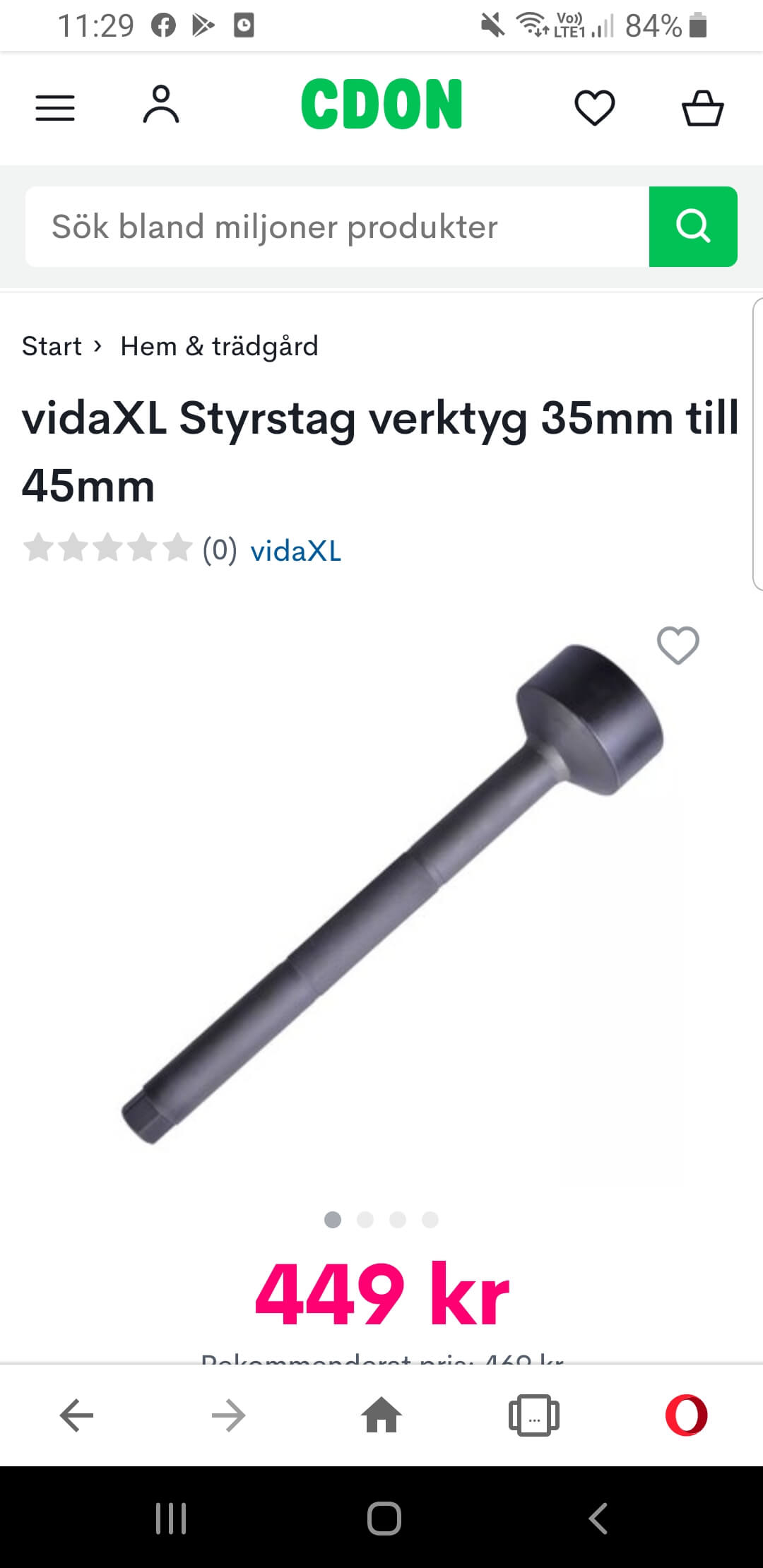Go to CDON home via logo
The image size is (763, 1568).
[381, 105]
